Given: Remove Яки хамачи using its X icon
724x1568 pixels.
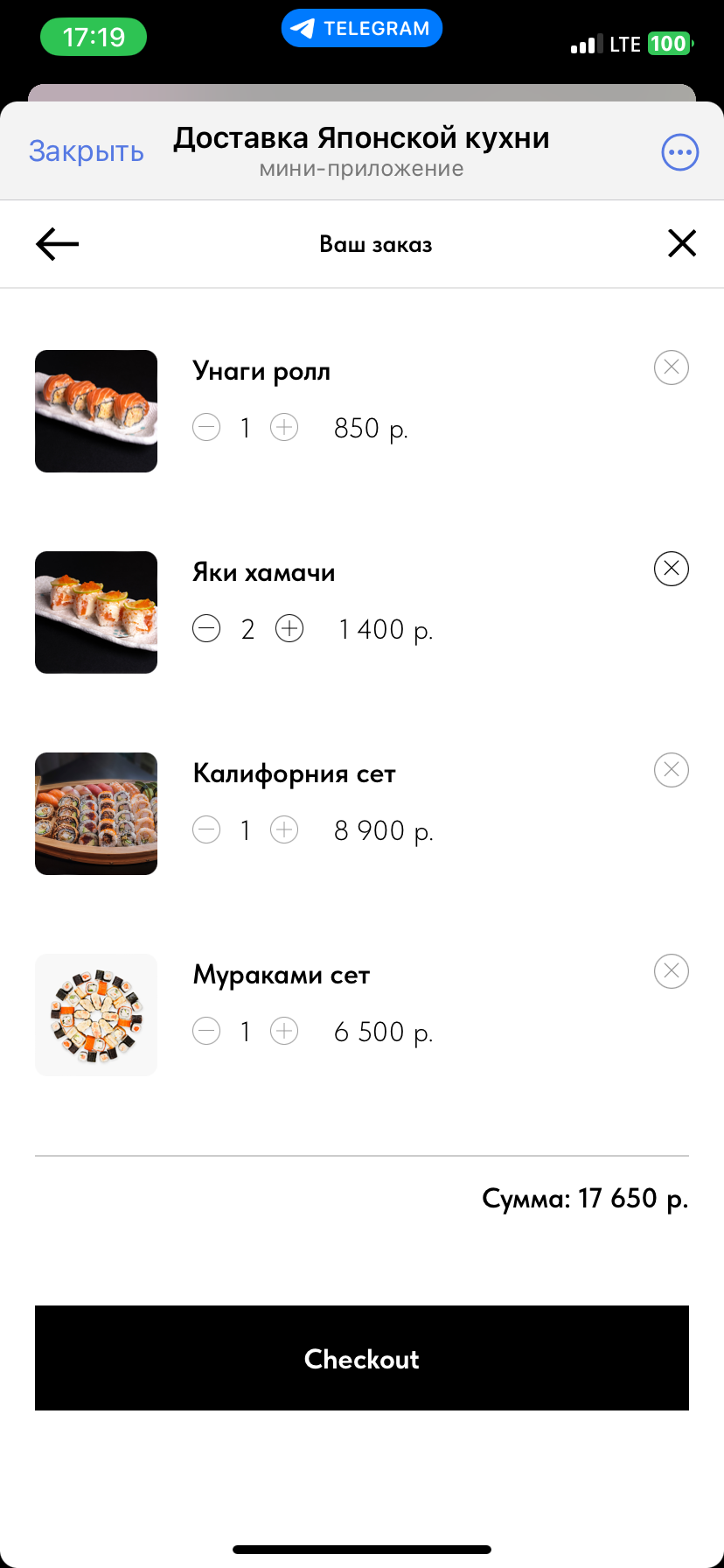Looking at the screenshot, I should [671, 569].
